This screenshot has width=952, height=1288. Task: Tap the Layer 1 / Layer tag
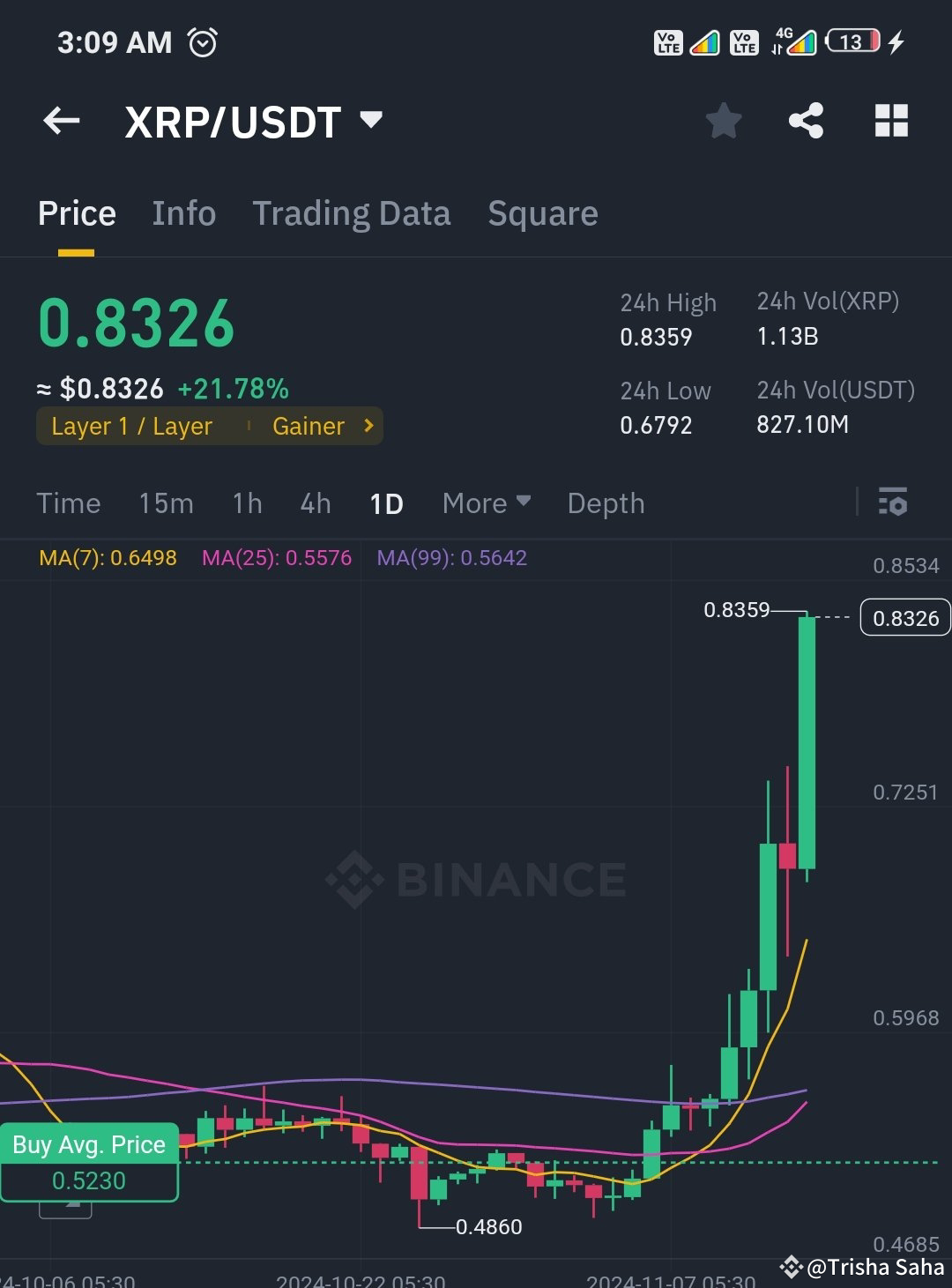[132, 426]
